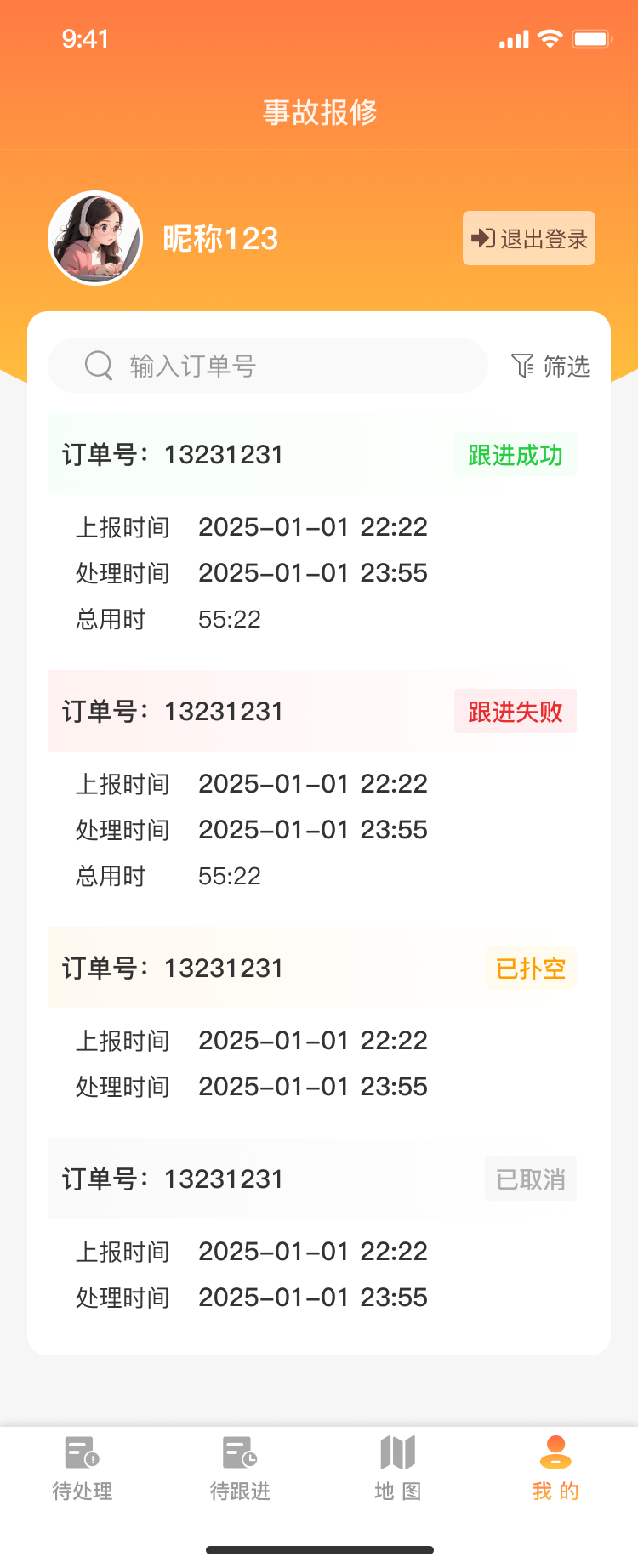
Task: Go to the 地图 map tab
Action: pyautogui.click(x=397, y=1468)
